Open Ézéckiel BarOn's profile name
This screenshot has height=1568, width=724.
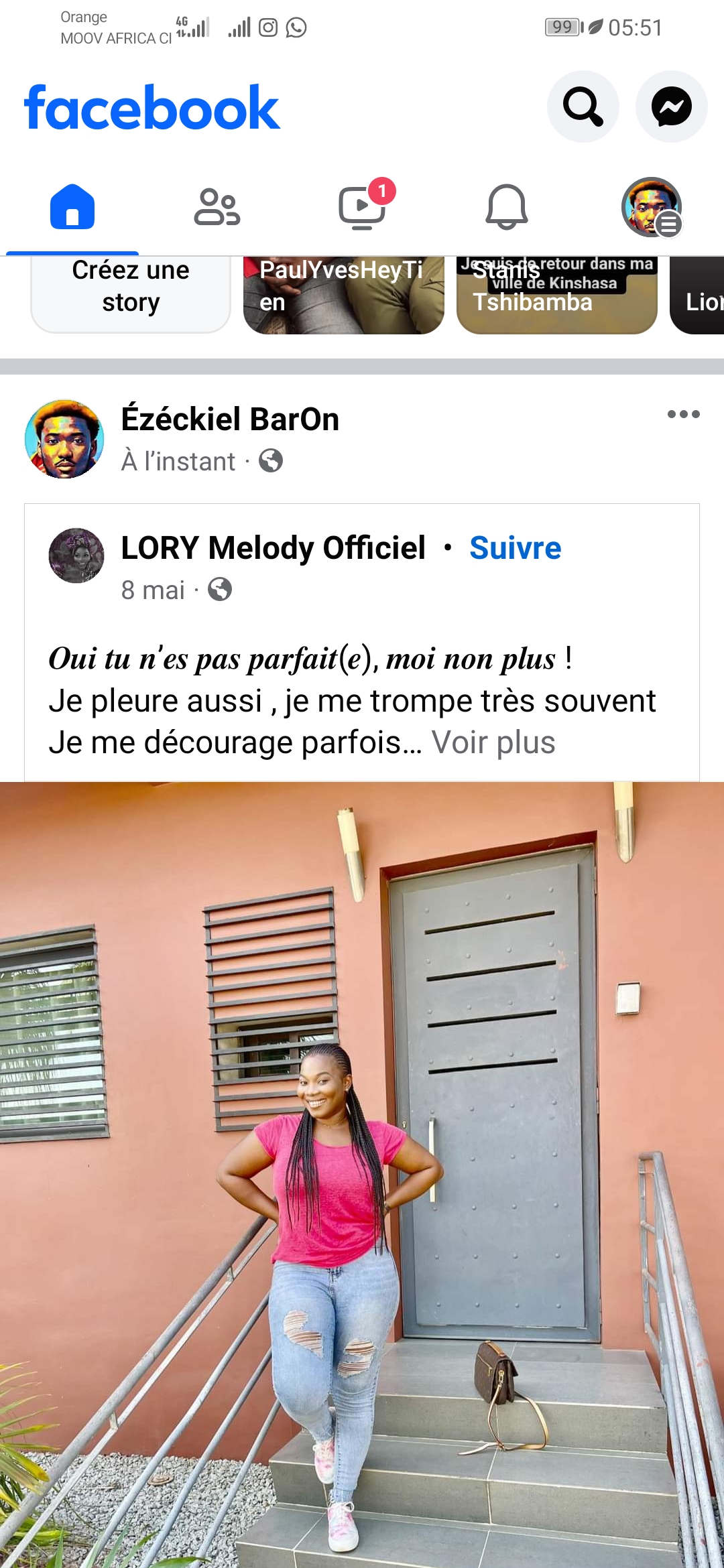tap(230, 419)
